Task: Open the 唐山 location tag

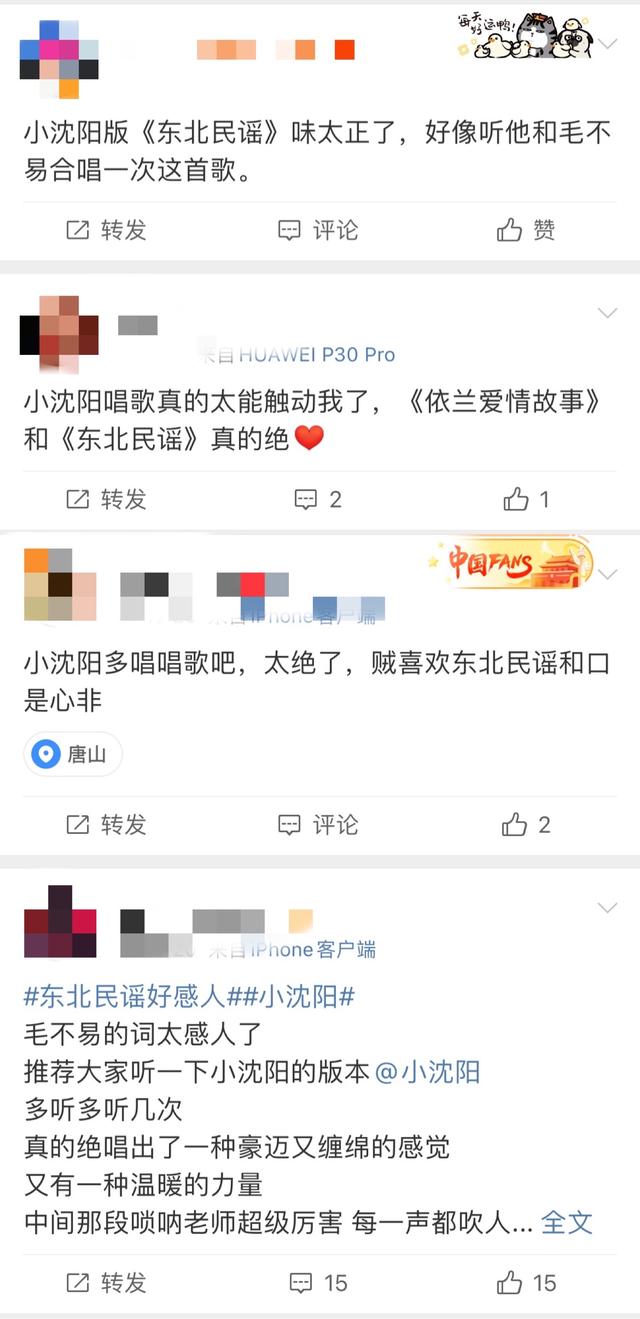Action: (x=74, y=754)
